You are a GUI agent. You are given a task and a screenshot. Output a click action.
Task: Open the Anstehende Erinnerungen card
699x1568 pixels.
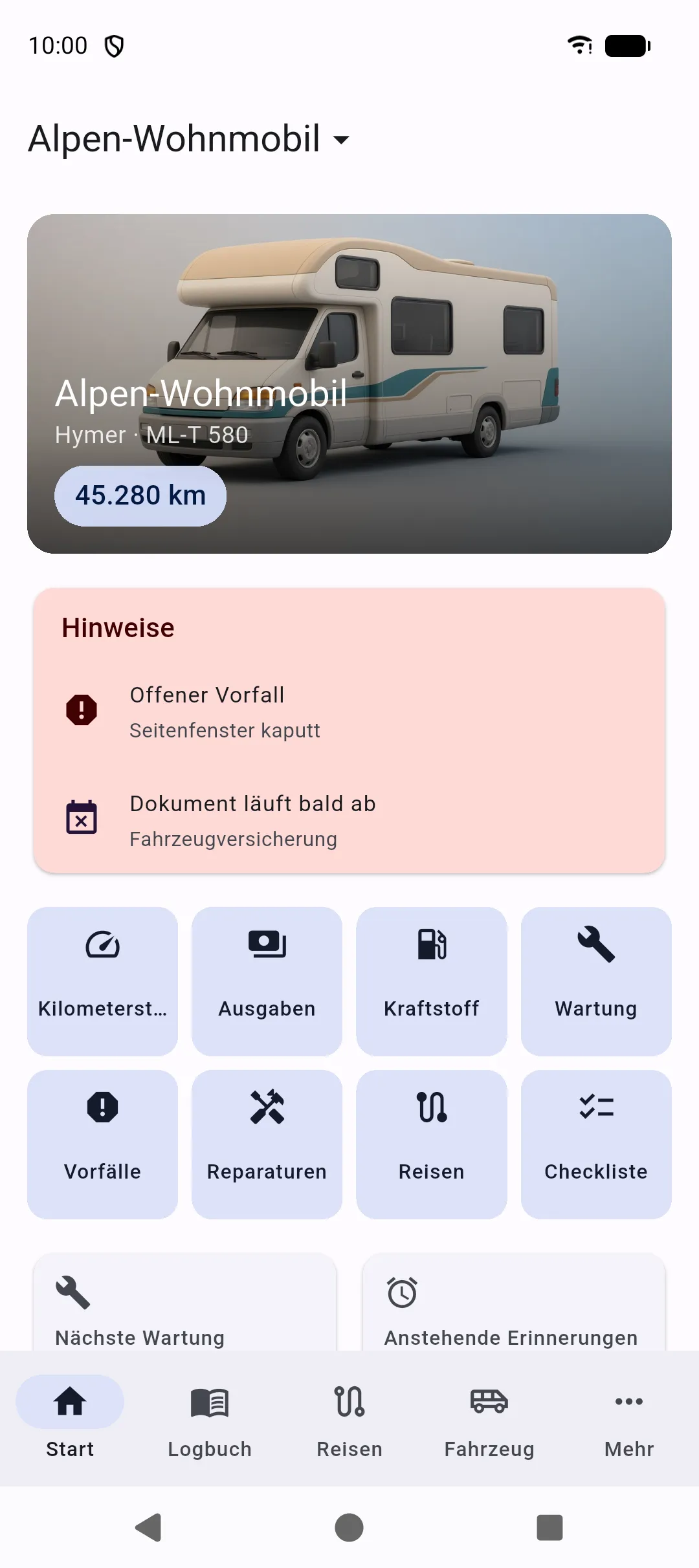514,1301
